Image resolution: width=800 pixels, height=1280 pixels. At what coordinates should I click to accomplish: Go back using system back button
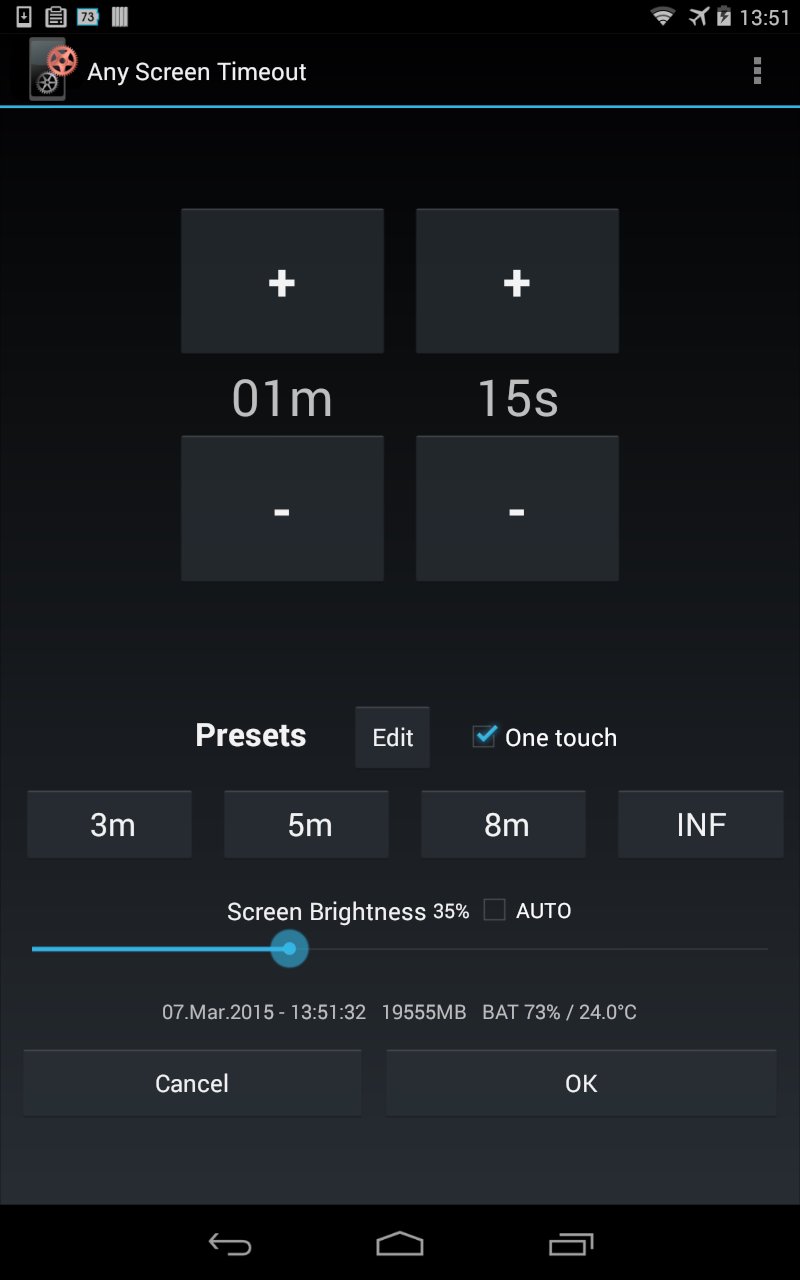(x=229, y=1244)
